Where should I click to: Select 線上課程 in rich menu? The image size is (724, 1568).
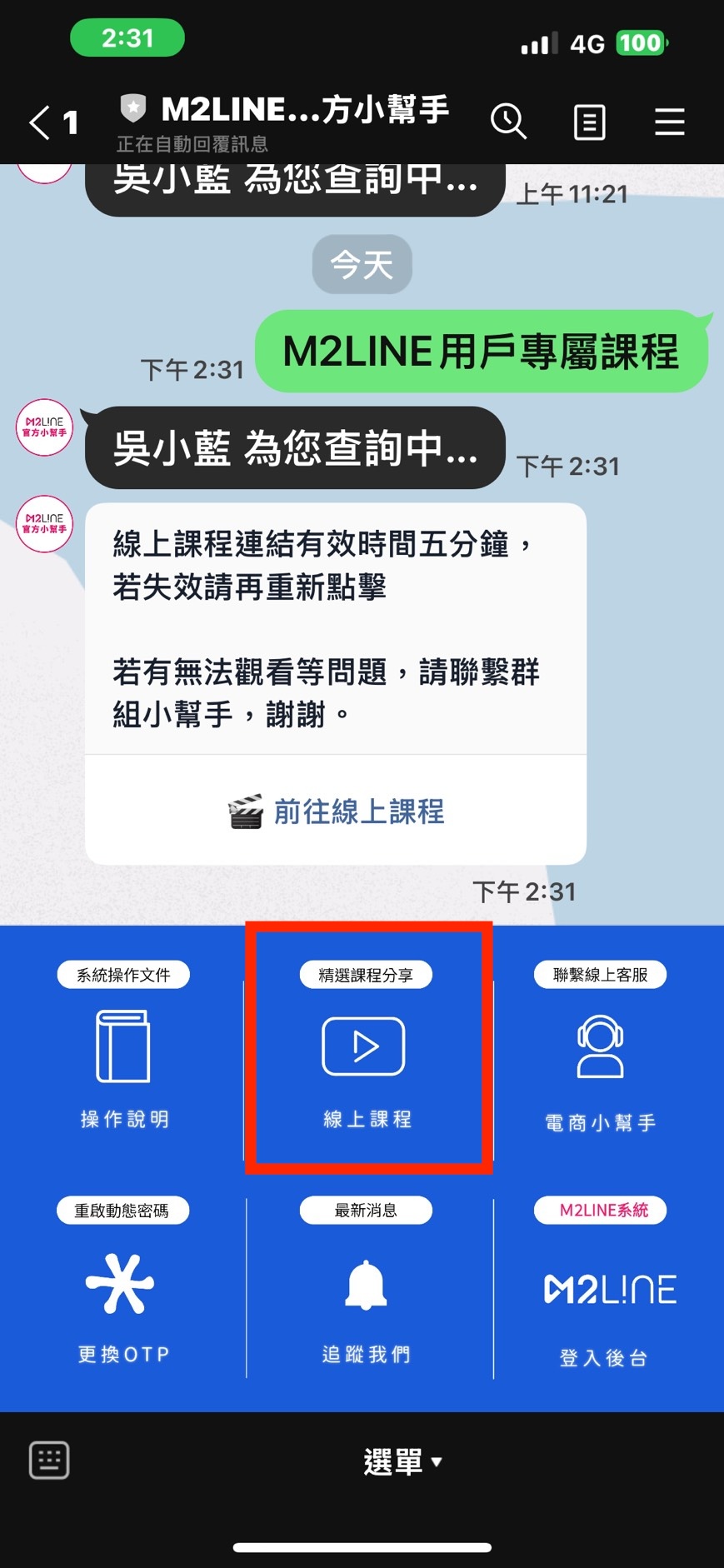(x=367, y=1058)
